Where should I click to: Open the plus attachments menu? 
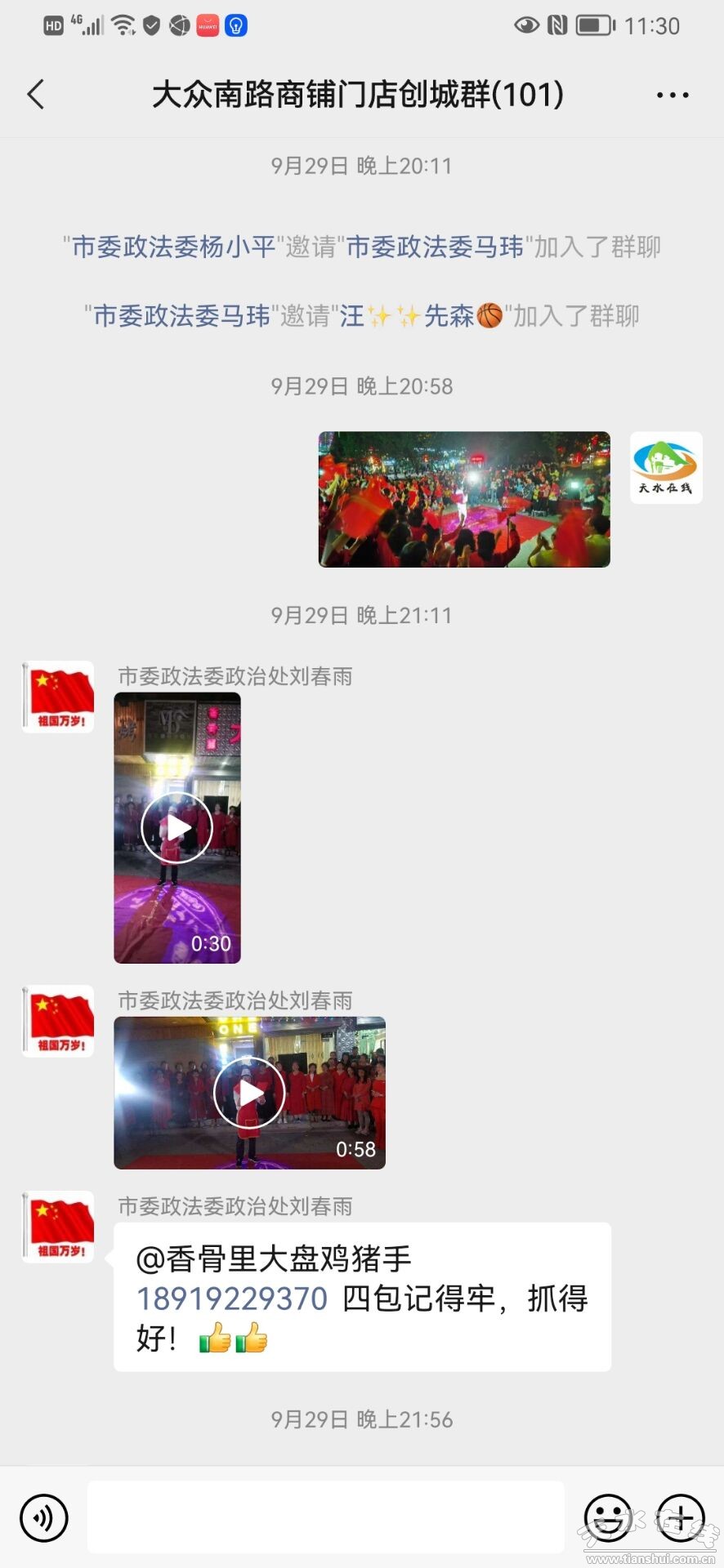[x=680, y=1517]
